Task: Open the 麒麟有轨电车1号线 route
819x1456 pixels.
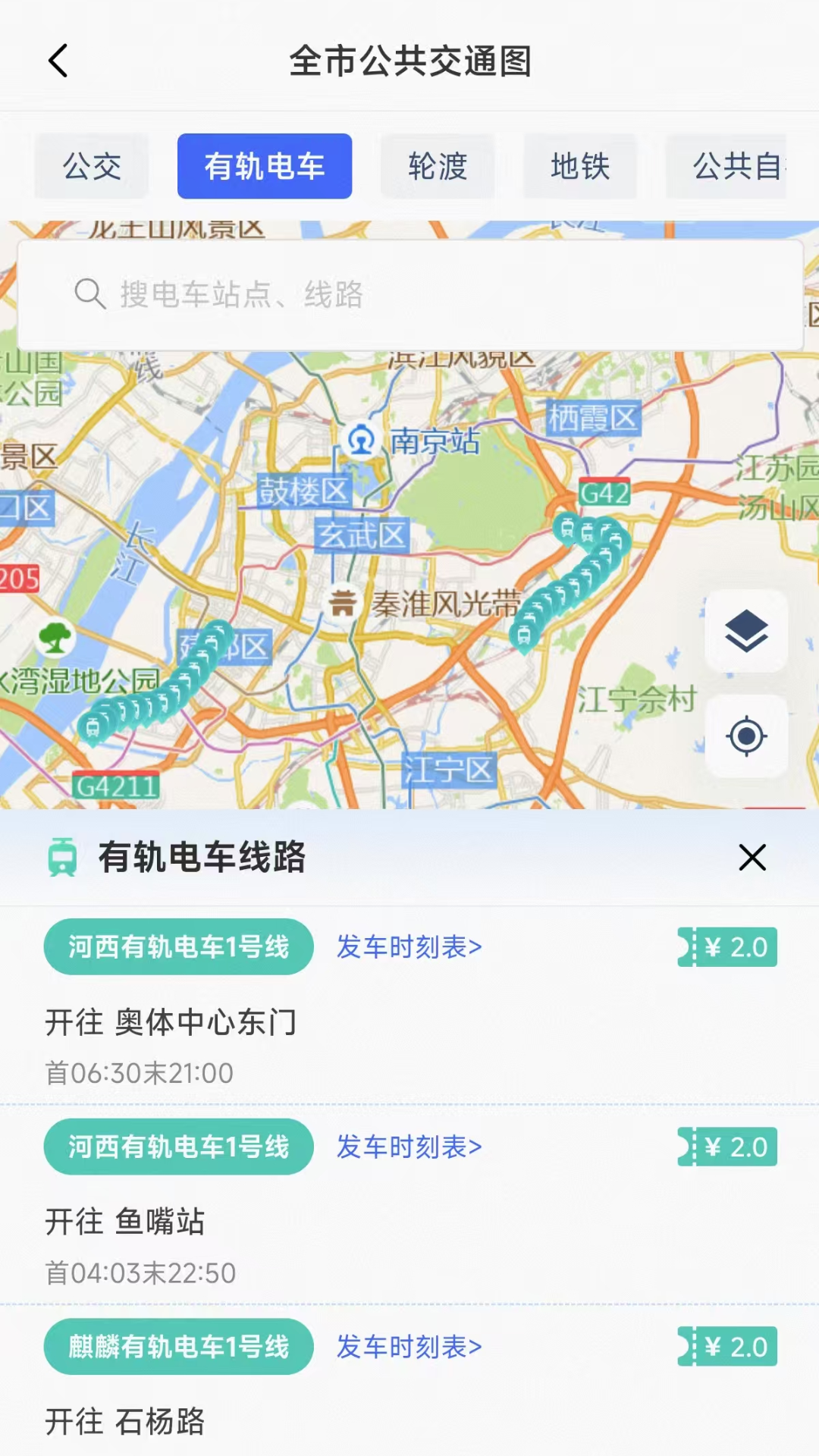Action: coord(178,1347)
